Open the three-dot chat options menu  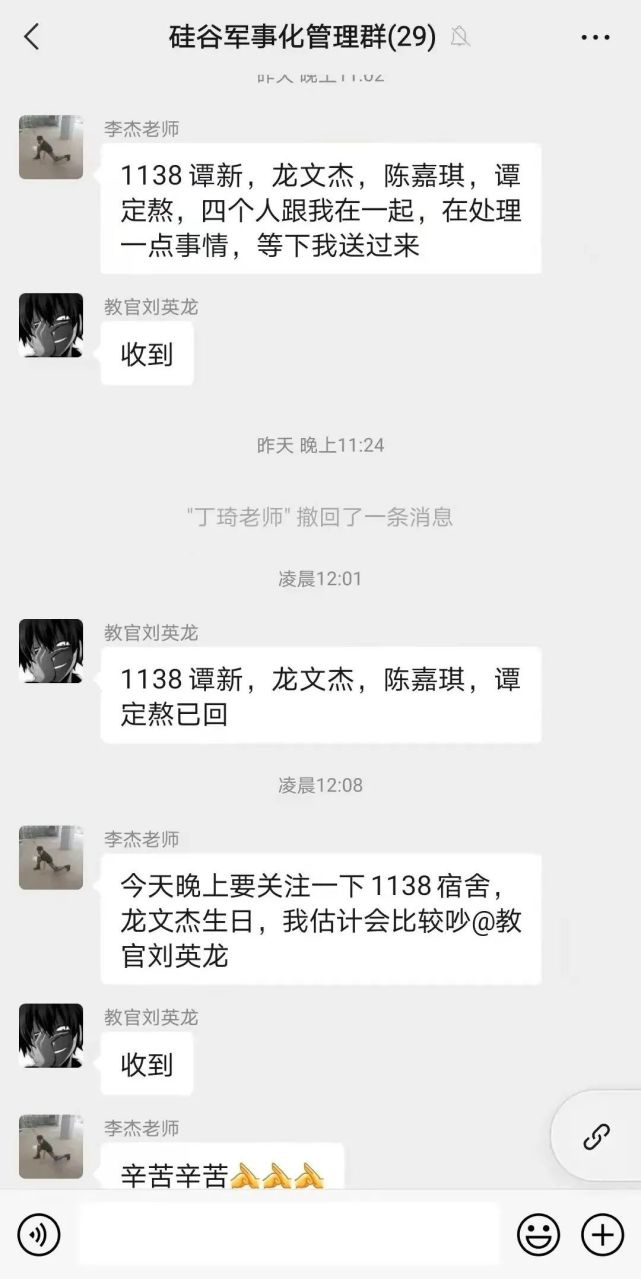[595, 38]
